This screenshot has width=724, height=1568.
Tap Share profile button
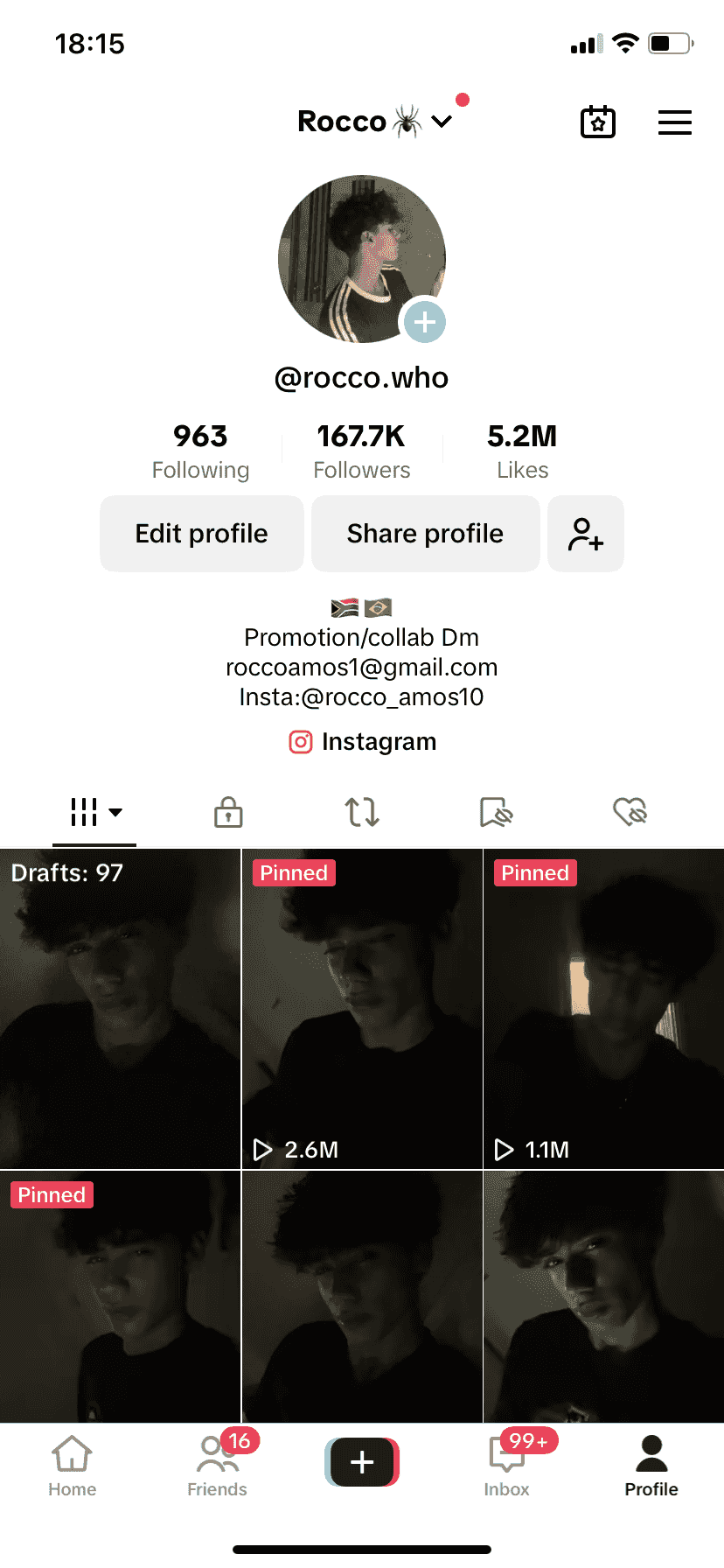425,534
